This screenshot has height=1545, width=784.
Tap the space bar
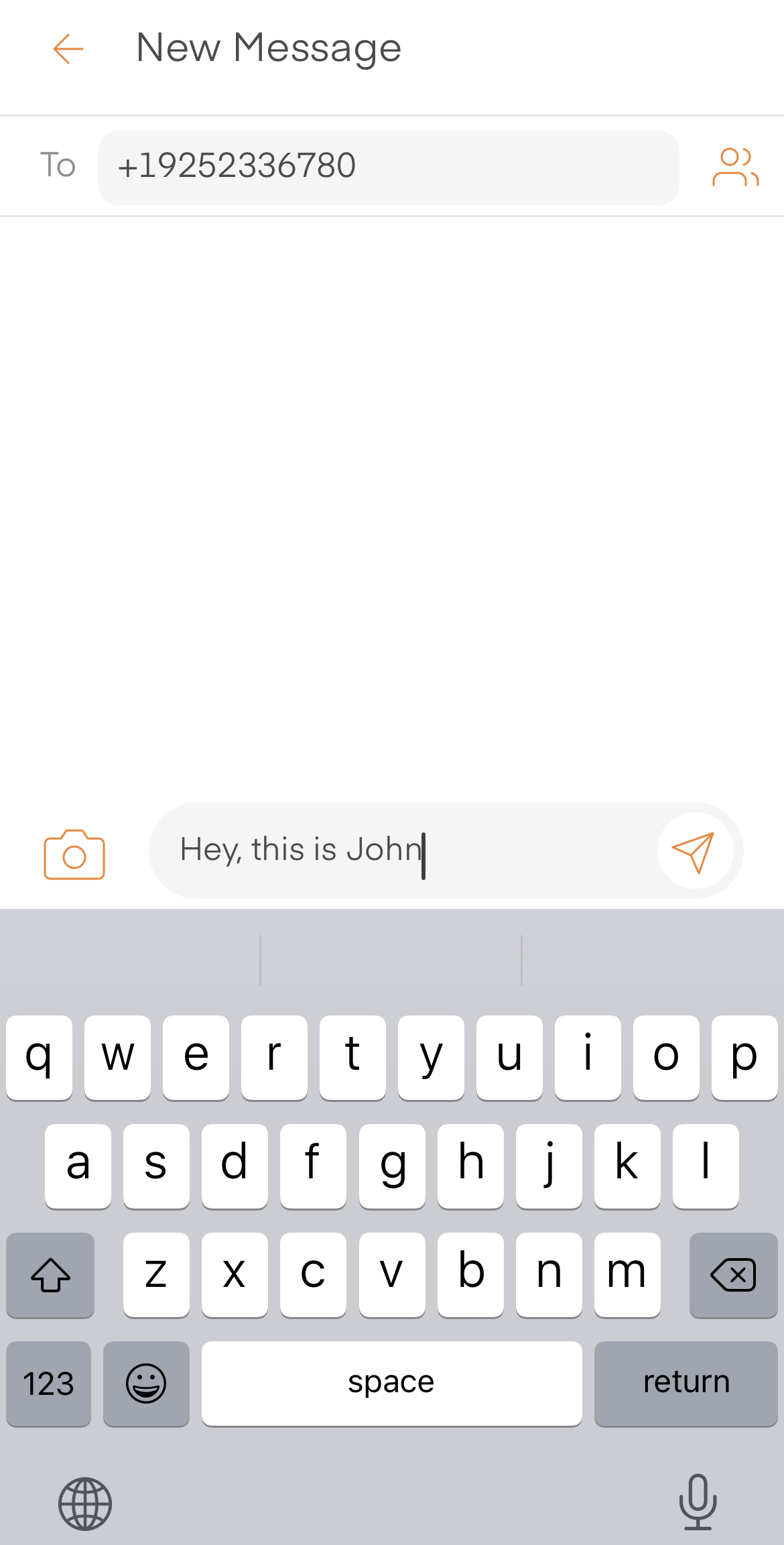click(391, 1383)
